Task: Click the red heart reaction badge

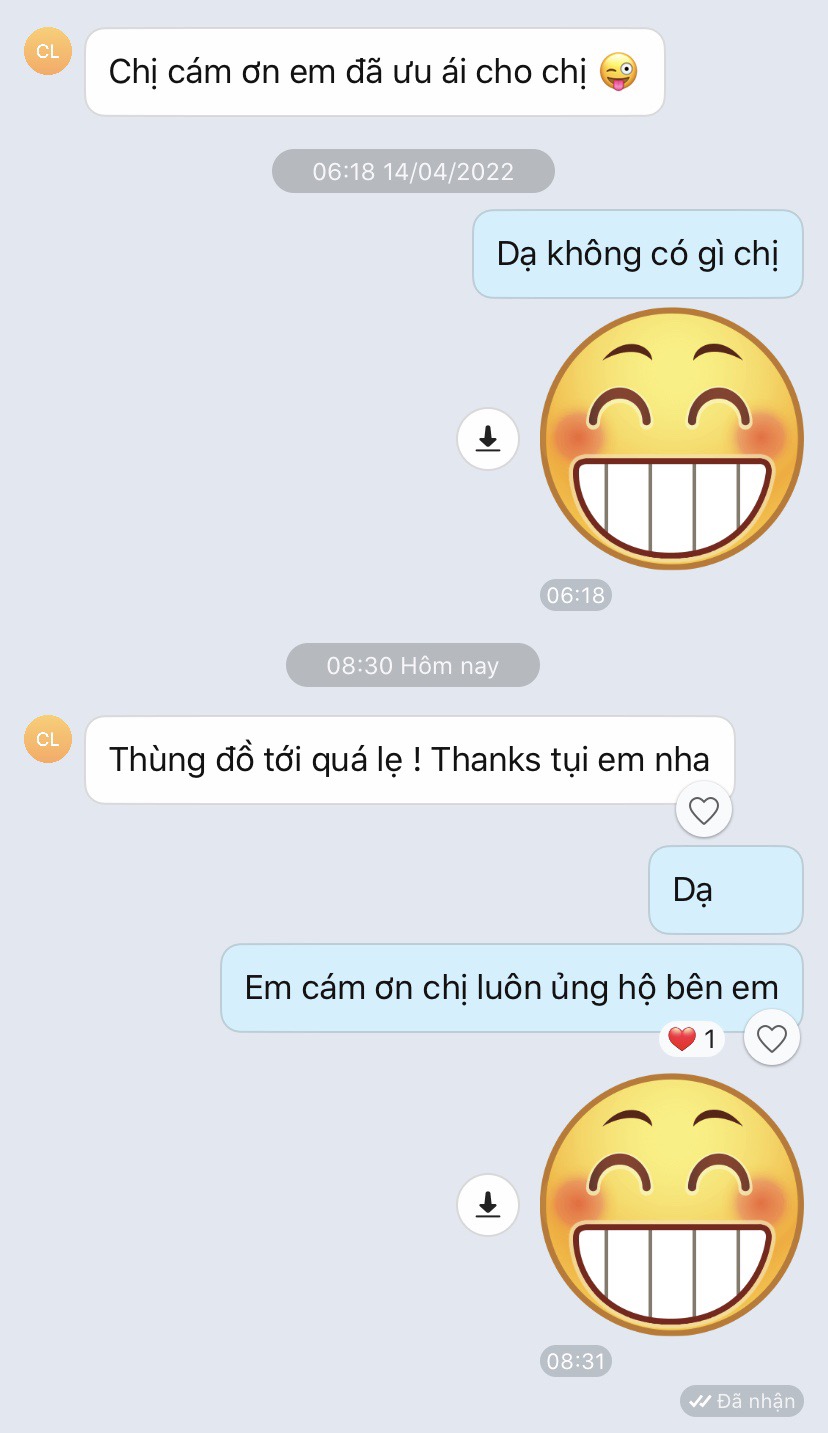Action: pyautogui.click(x=691, y=1038)
